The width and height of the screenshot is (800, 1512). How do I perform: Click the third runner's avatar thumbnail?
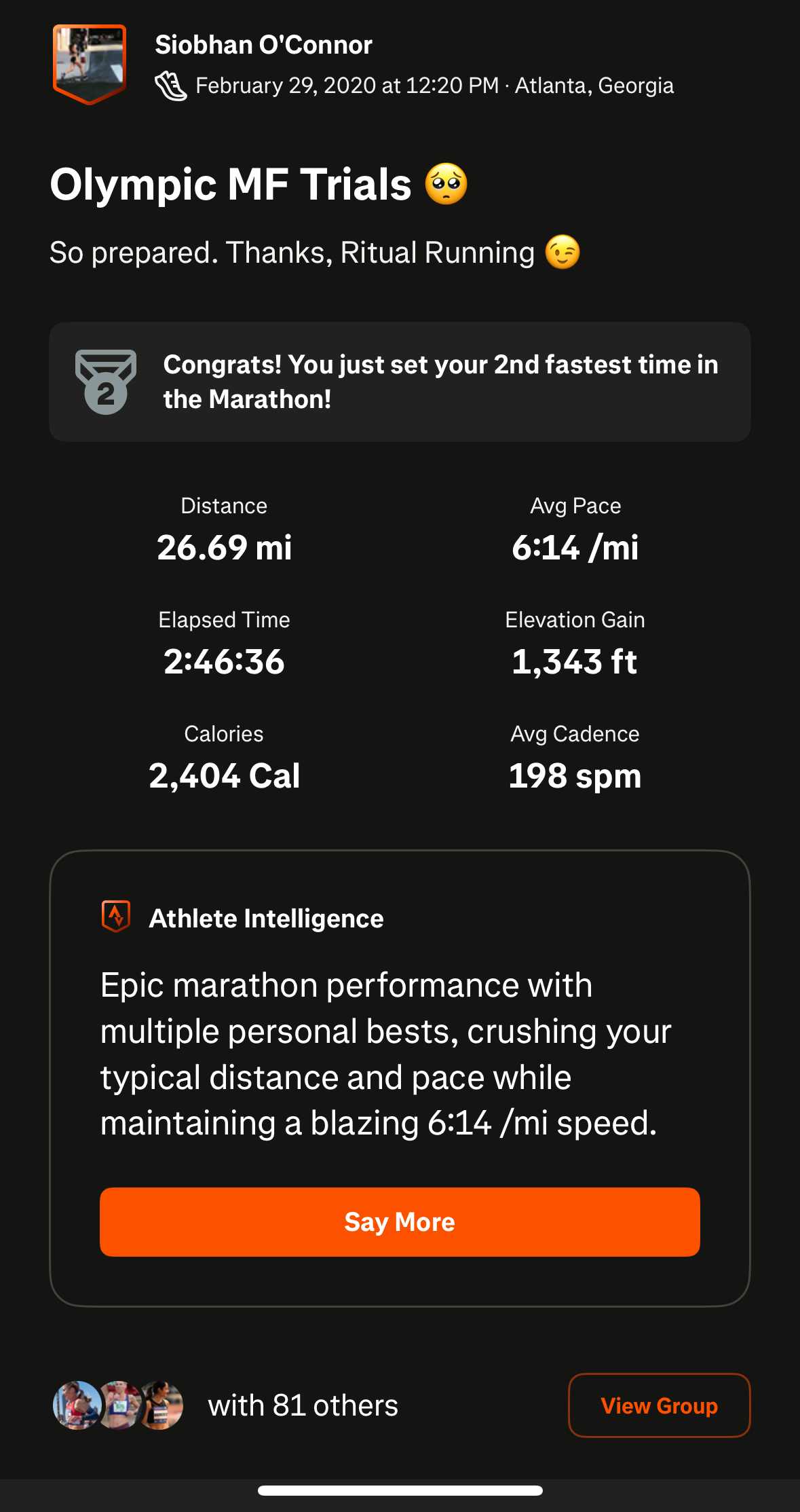click(161, 1406)
